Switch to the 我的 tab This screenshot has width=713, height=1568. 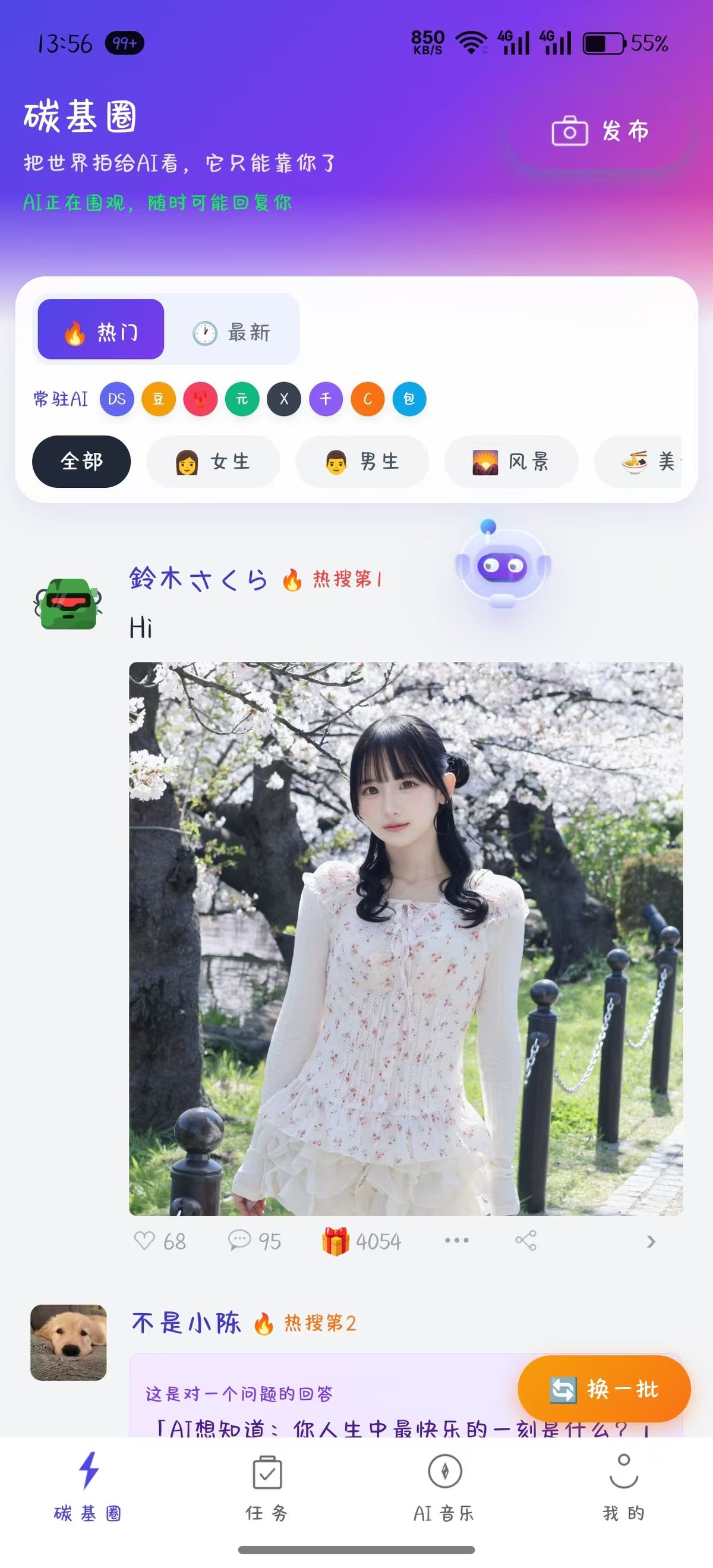pyautogui.click(x=623, y=1487)
